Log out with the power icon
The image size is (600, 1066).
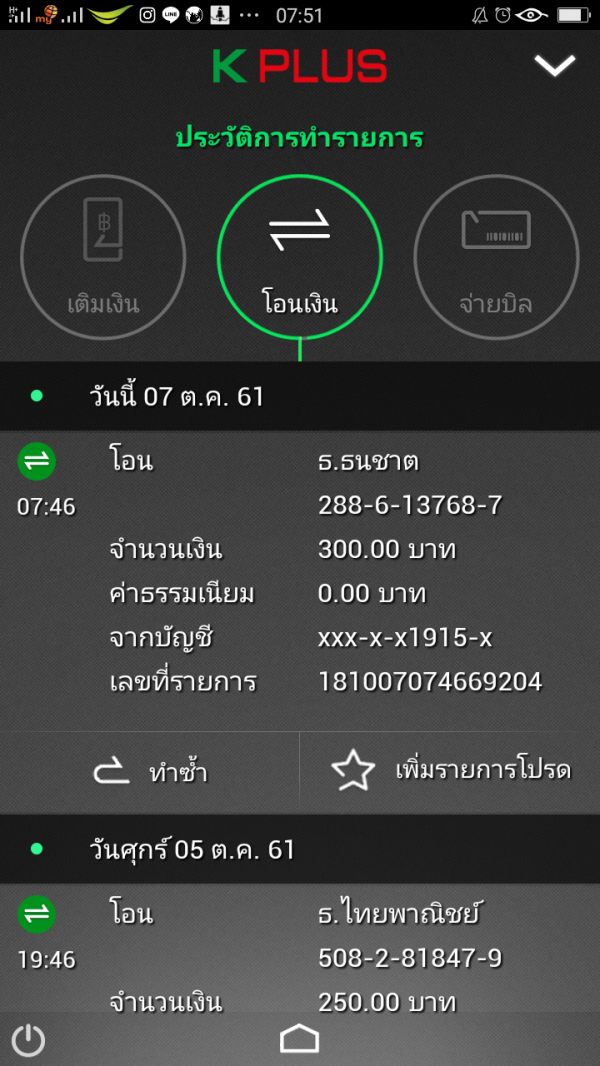click(28, 1040)
